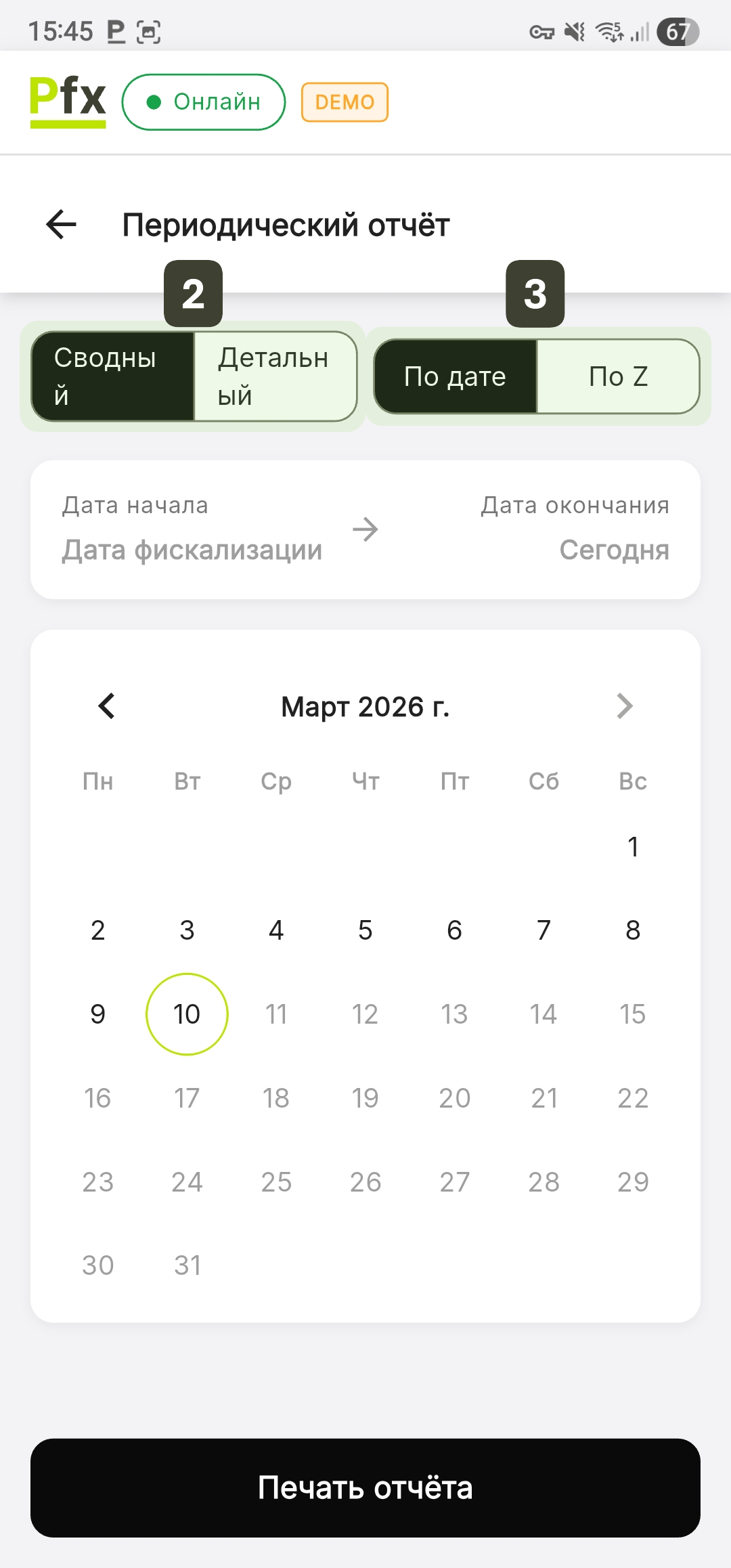Select March 10 on the calendar

tap(187, 1014)
